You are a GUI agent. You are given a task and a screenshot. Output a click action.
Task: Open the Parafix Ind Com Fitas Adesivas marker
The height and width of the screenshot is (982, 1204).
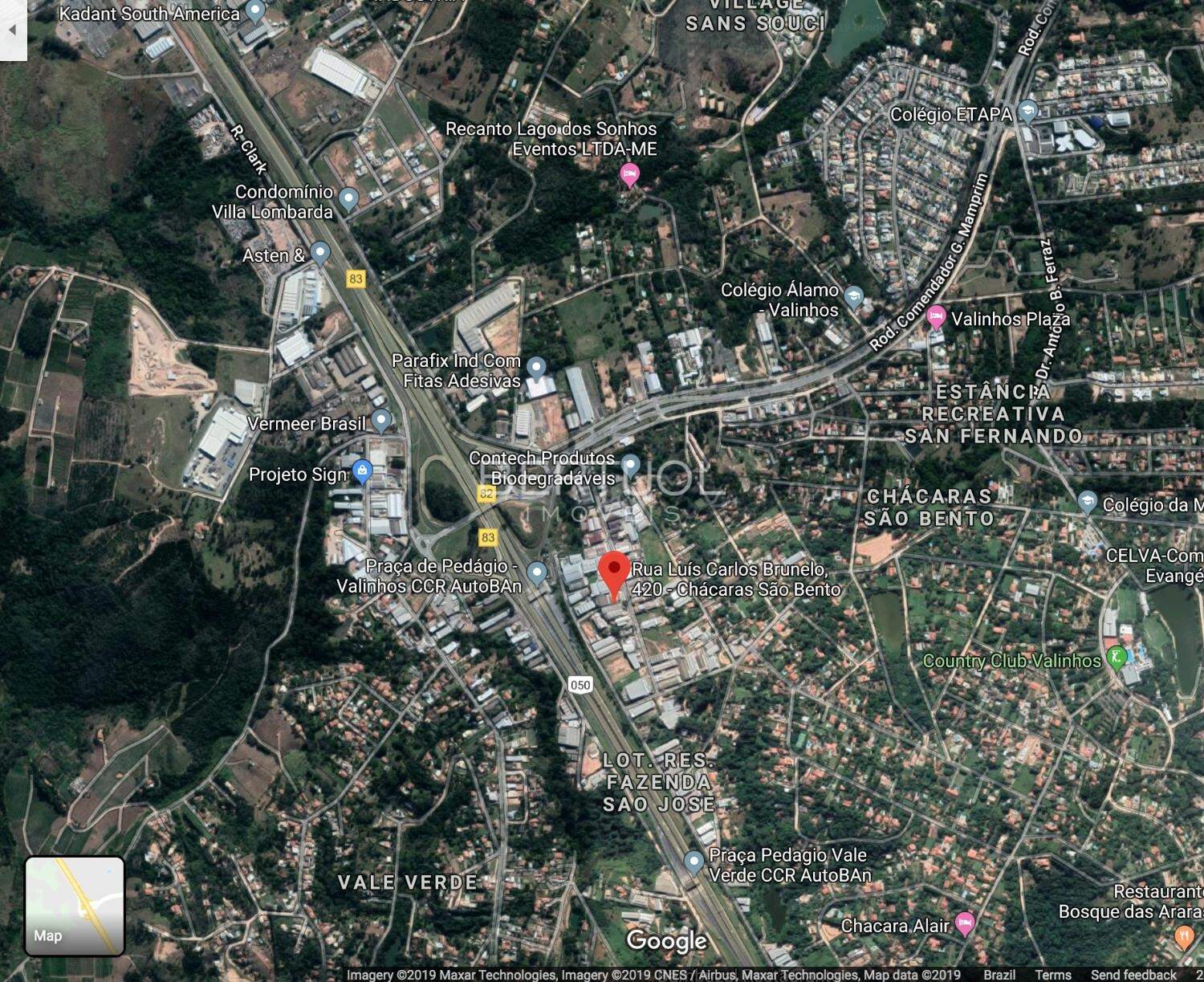tap(536, 368)
